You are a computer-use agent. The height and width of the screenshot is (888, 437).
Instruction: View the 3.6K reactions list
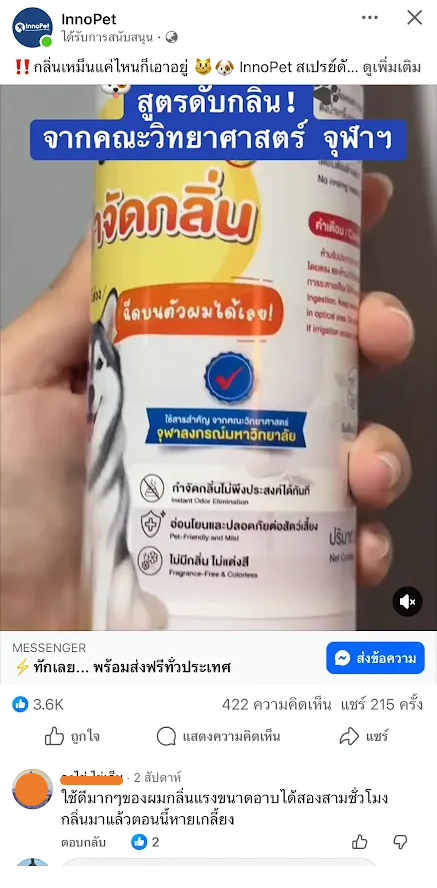click(x=38, y=705)
